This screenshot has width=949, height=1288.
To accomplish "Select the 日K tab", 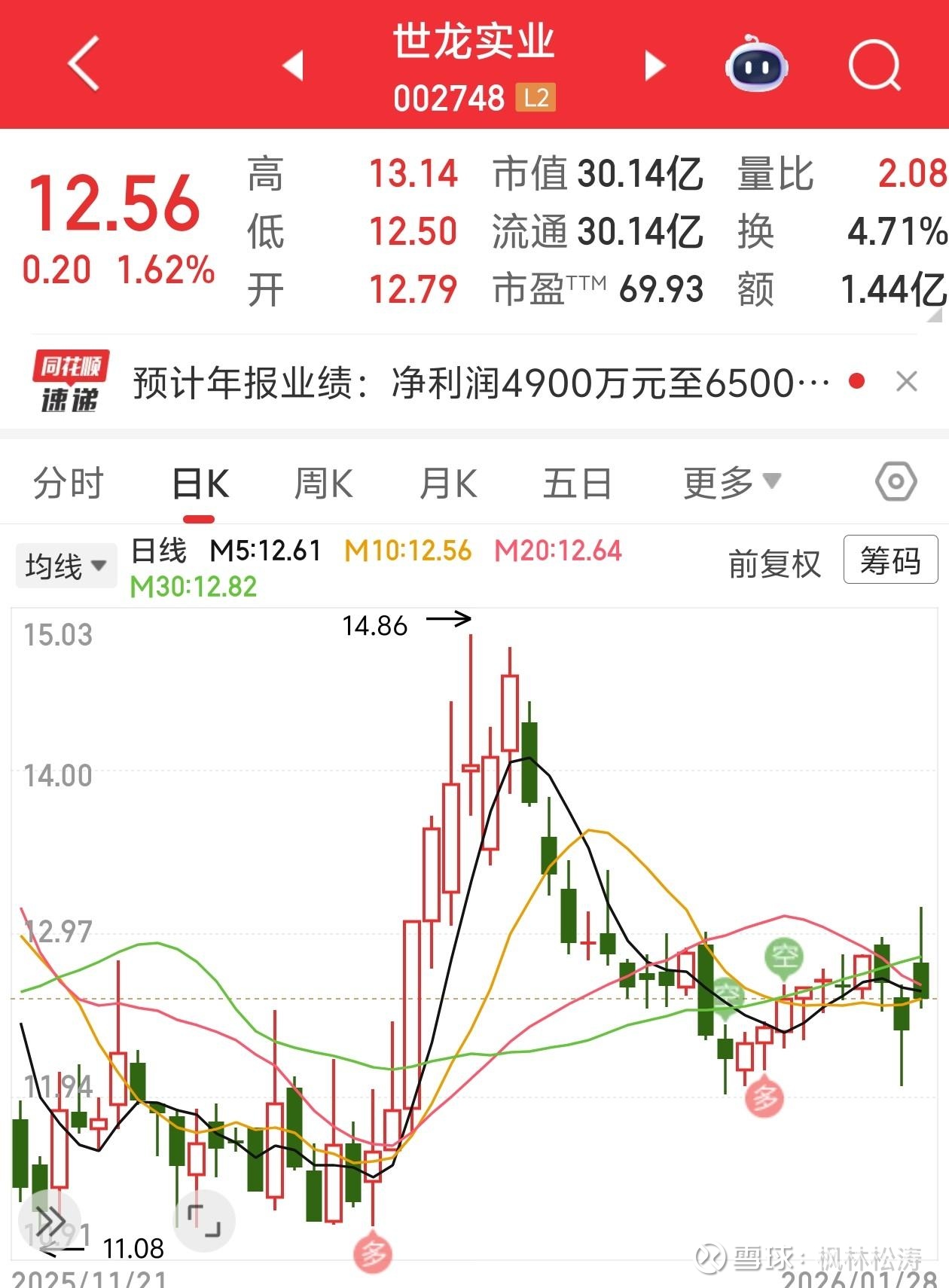I will coord(200,483).
